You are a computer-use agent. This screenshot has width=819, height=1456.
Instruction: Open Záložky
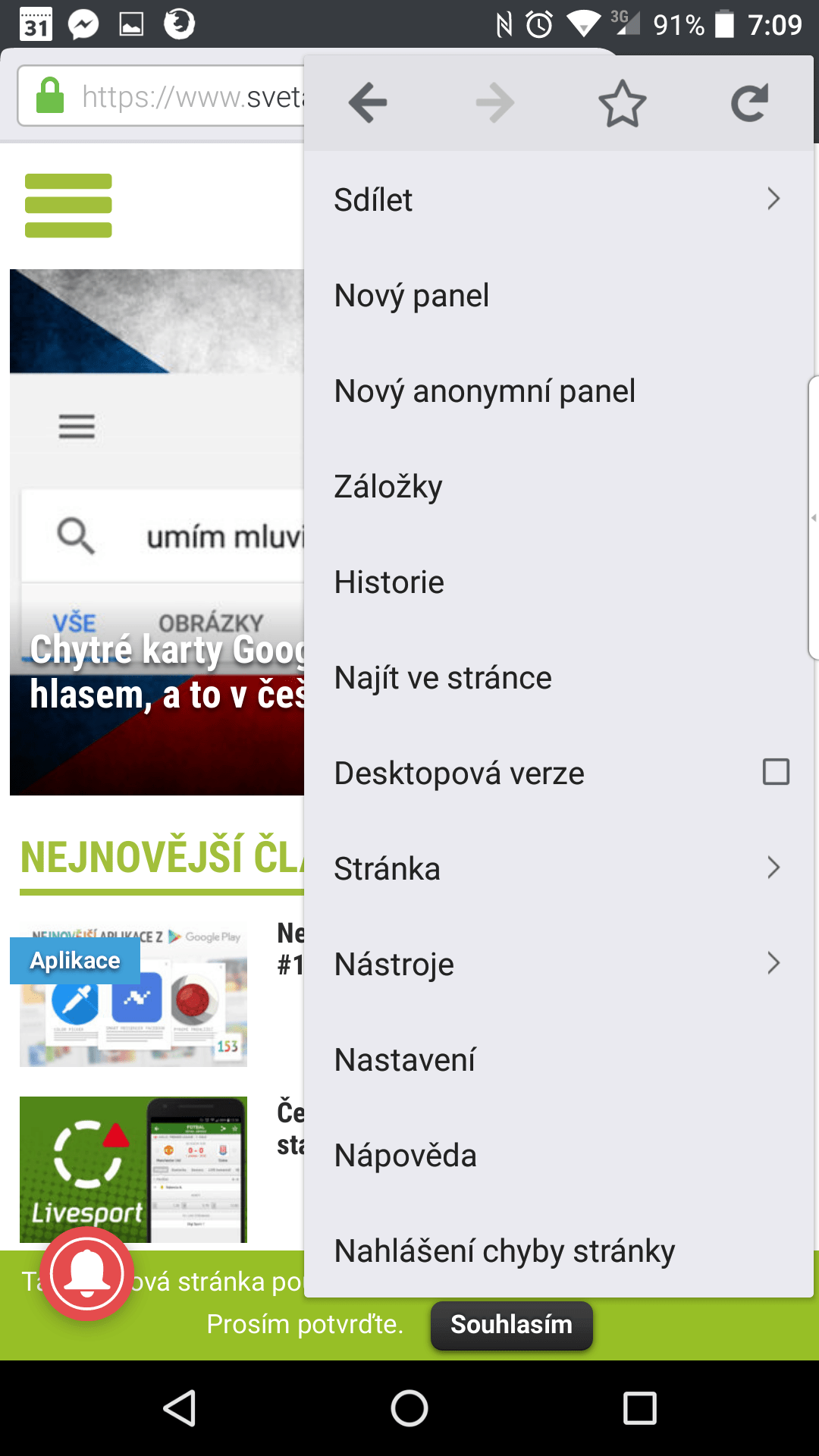tap(559, 486)
